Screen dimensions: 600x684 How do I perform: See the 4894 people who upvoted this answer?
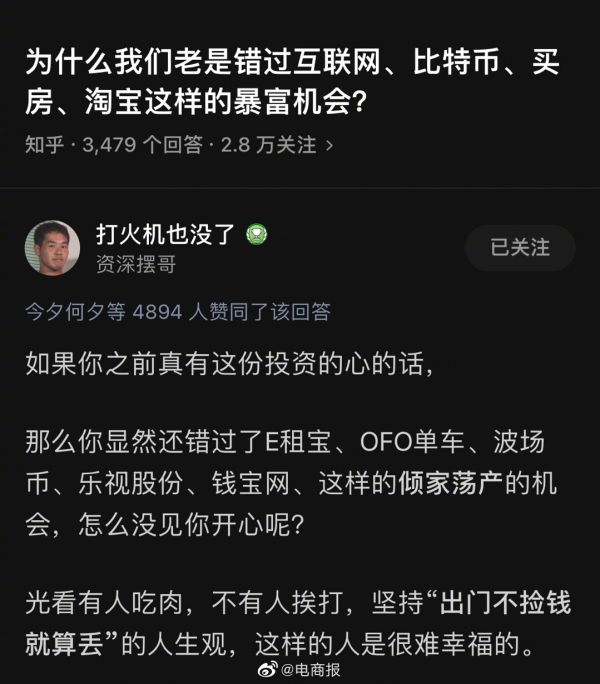coord(178,312)
